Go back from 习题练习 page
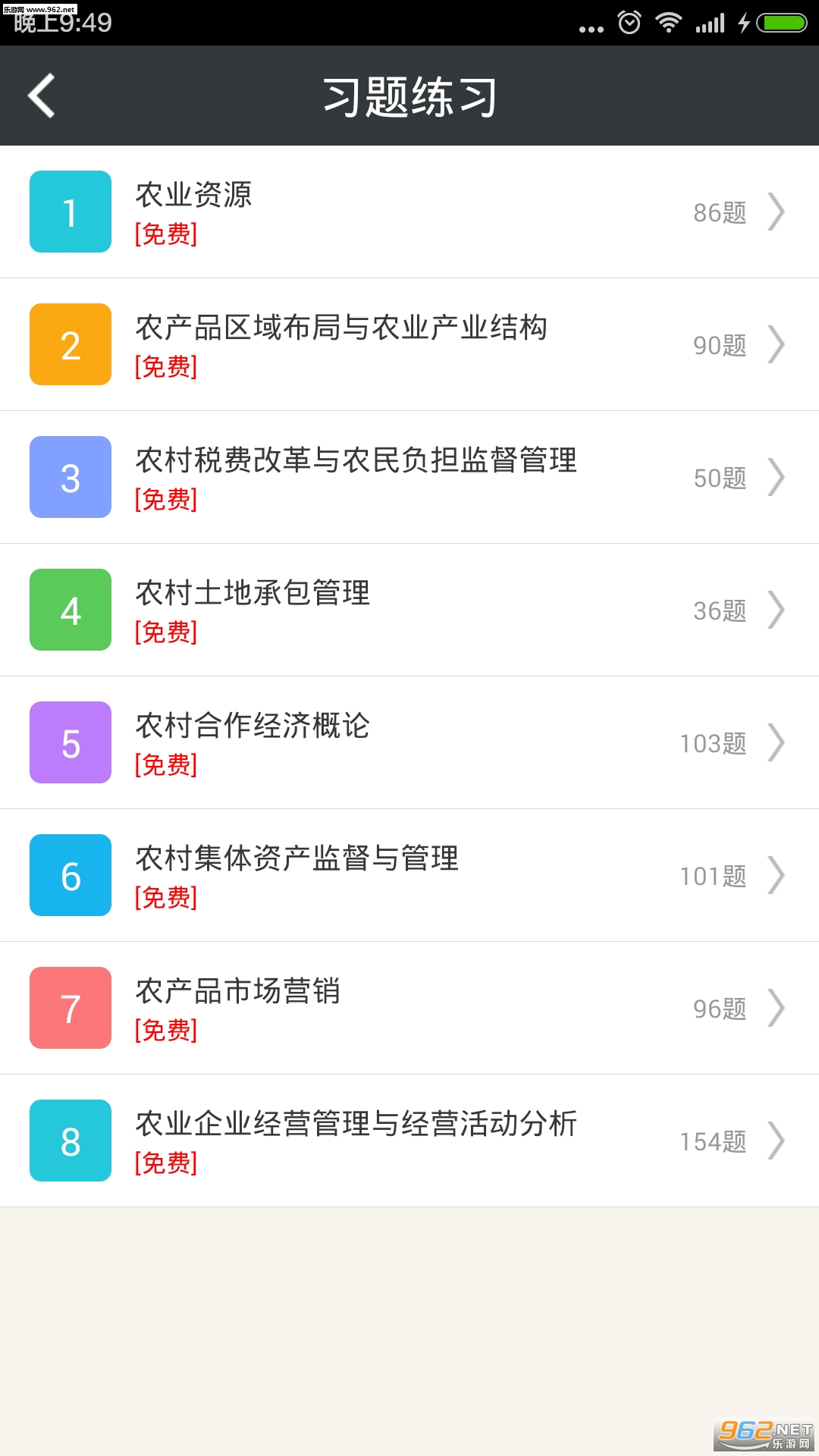The image size is (819, 1456). click(42, 96)
